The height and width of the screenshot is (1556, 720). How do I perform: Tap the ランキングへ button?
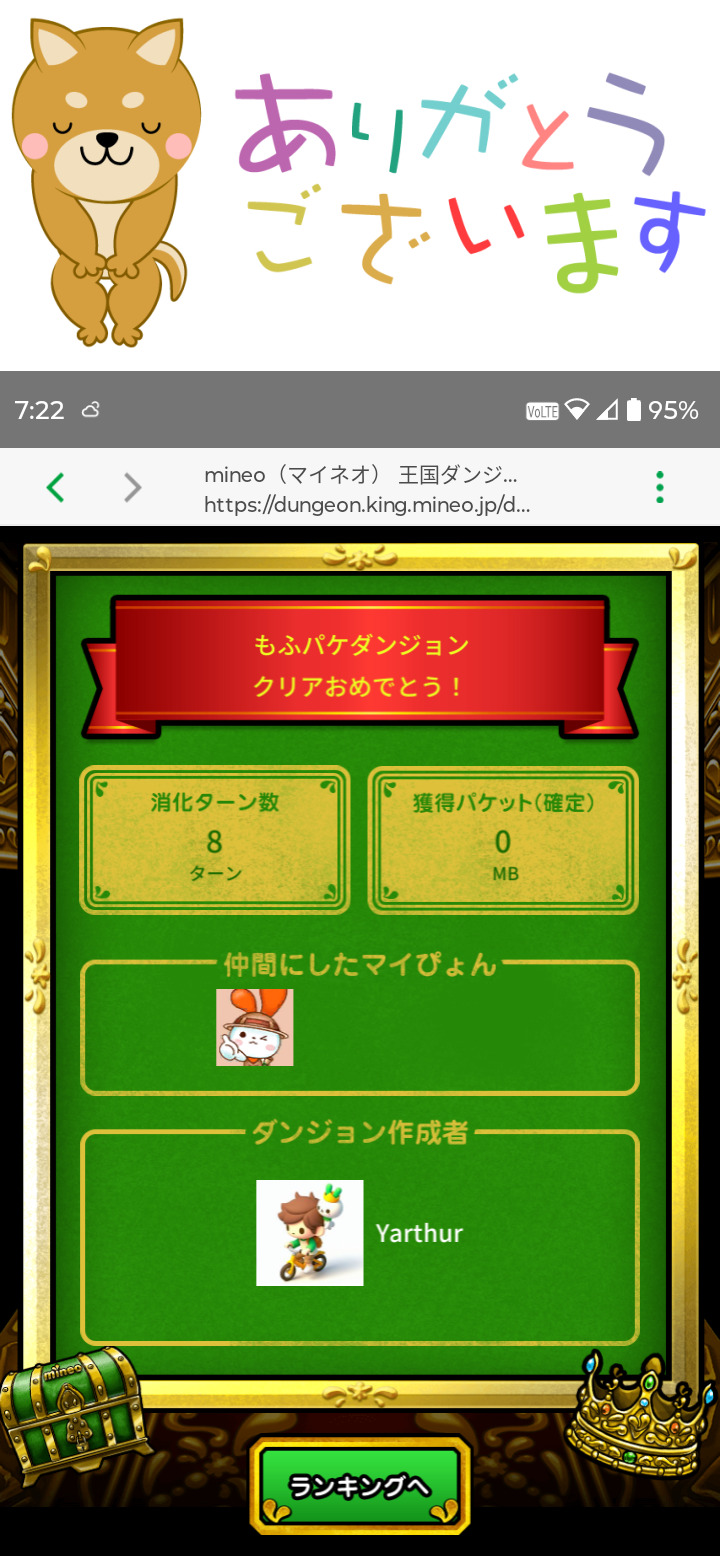tap(360, 1486)
